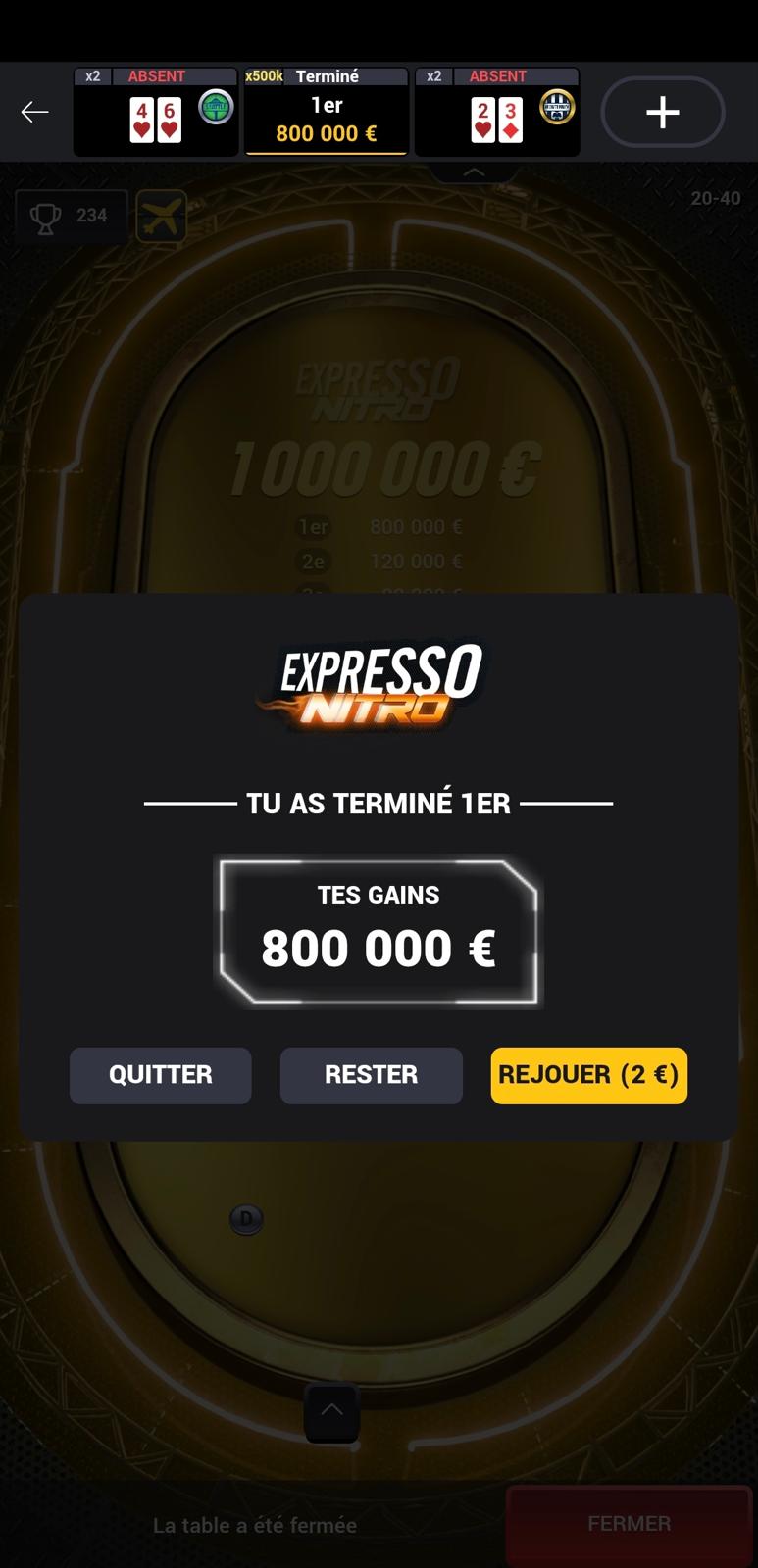This screenshot has width=758, height=1568.
Task: Open the finished table tab showing 800 000 €
Action: [x=327, y=112]
